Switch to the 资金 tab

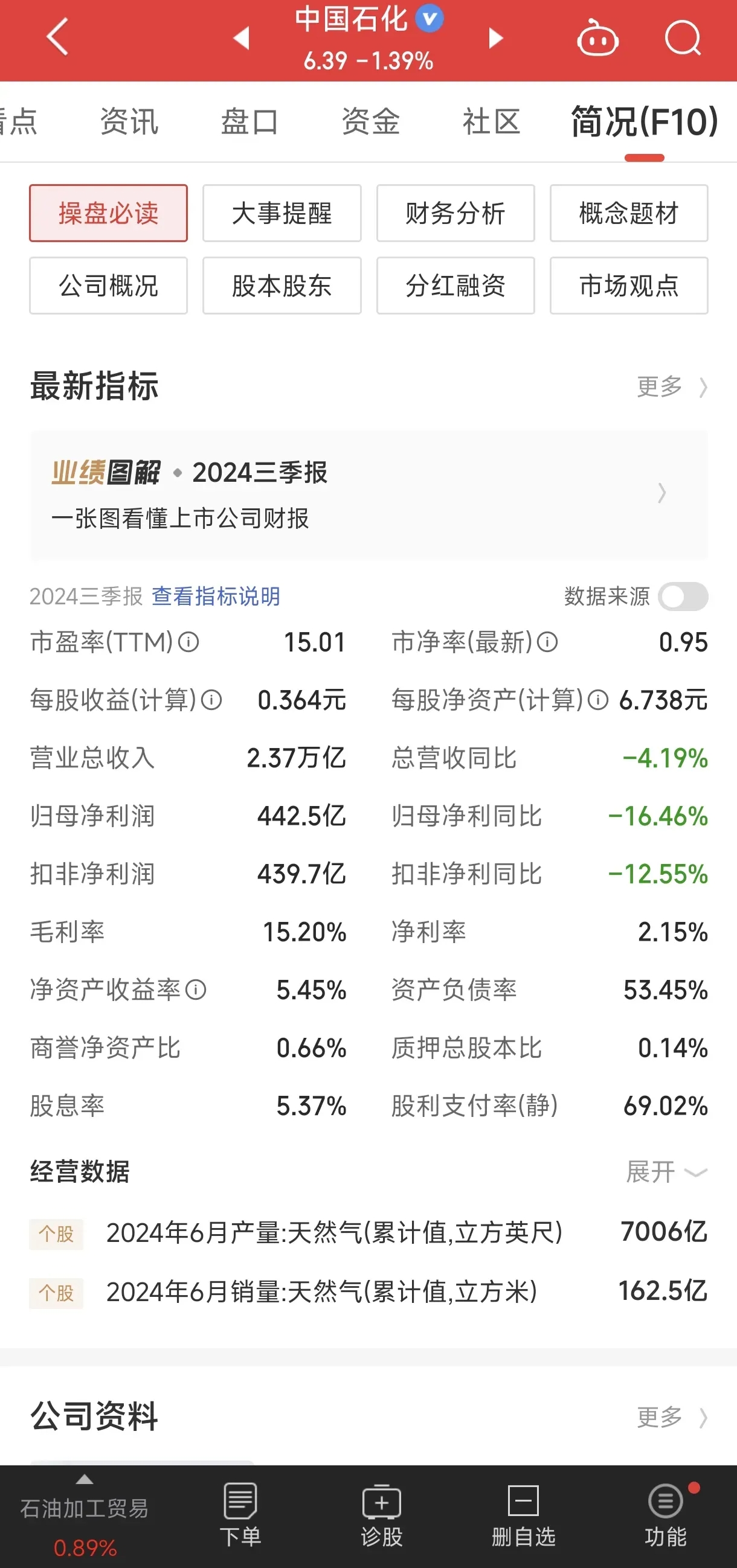click(370, 122)
